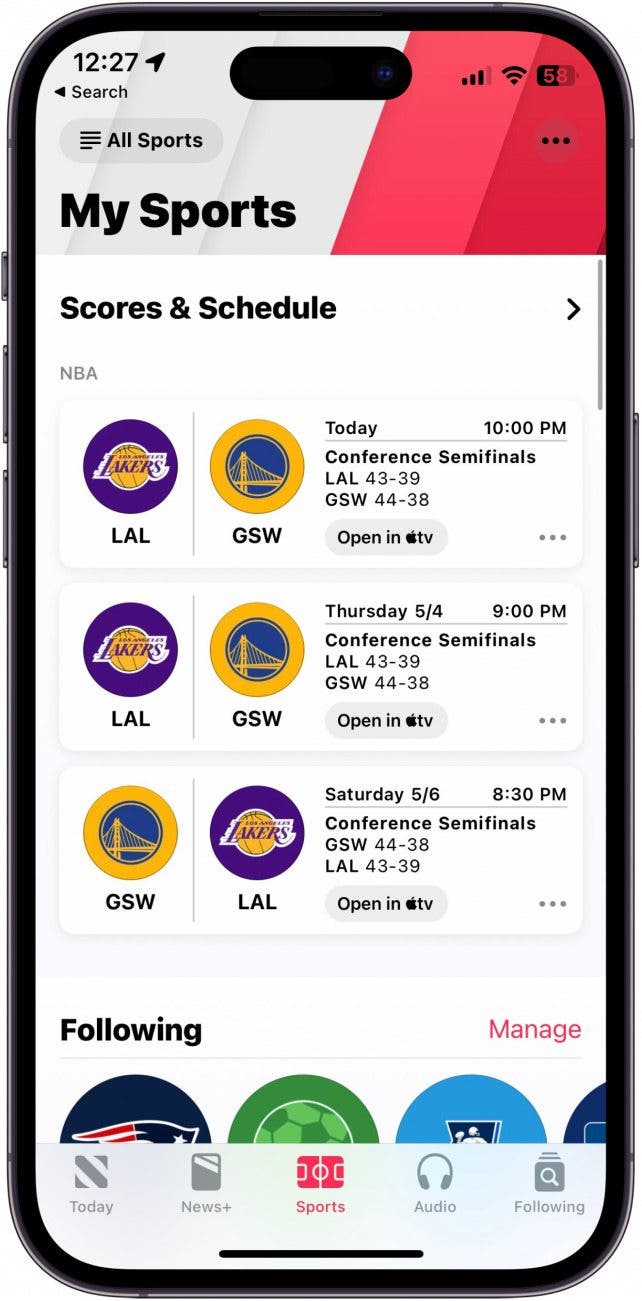Image resolution: width=642 pixels, height=1301 pixels.
Task: Show more options for Thursday 5/4 game
Action: (x=552, y=720)
